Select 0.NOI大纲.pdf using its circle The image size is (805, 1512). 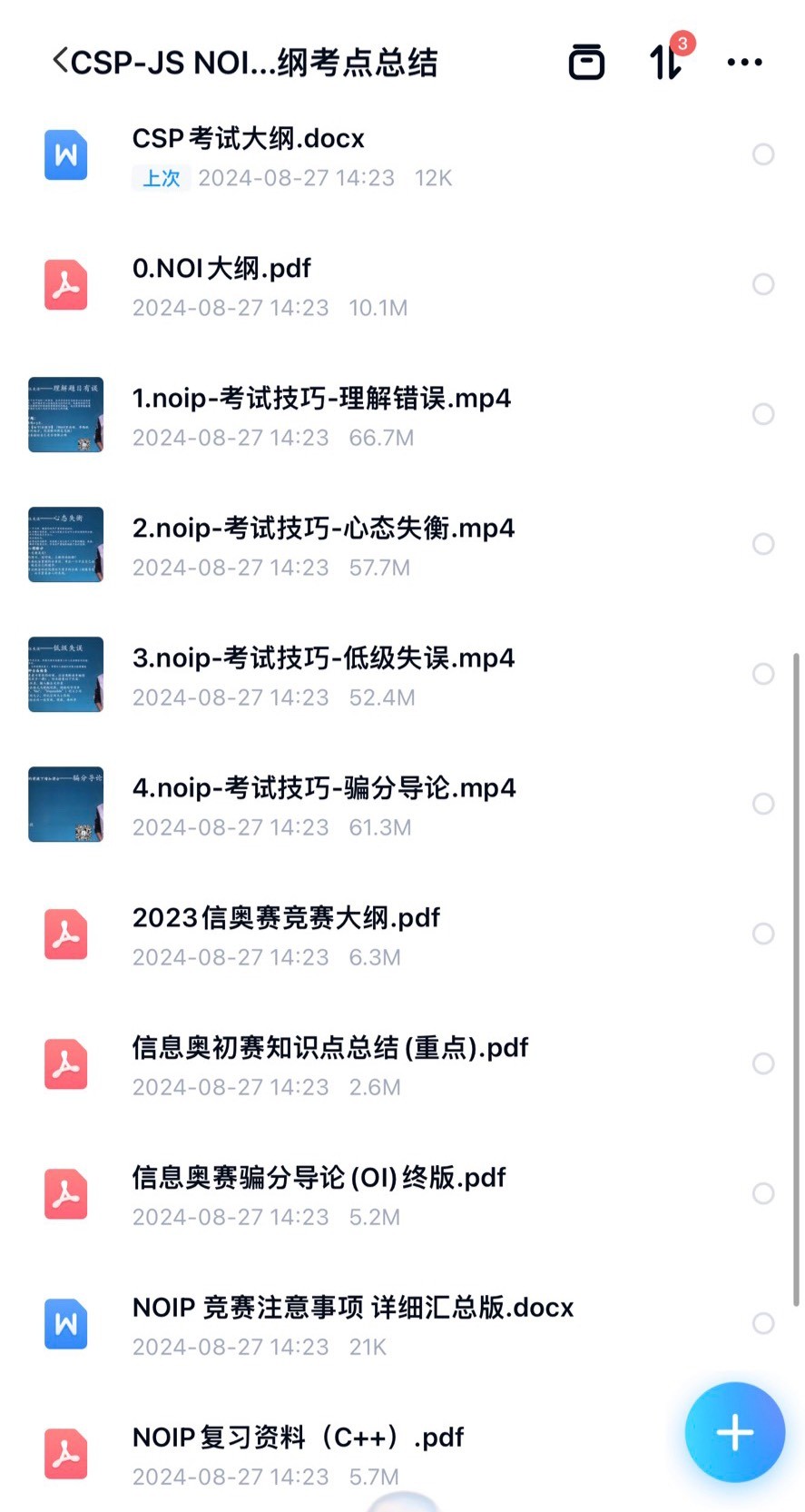pyautogui.click(x=763, y=284)
